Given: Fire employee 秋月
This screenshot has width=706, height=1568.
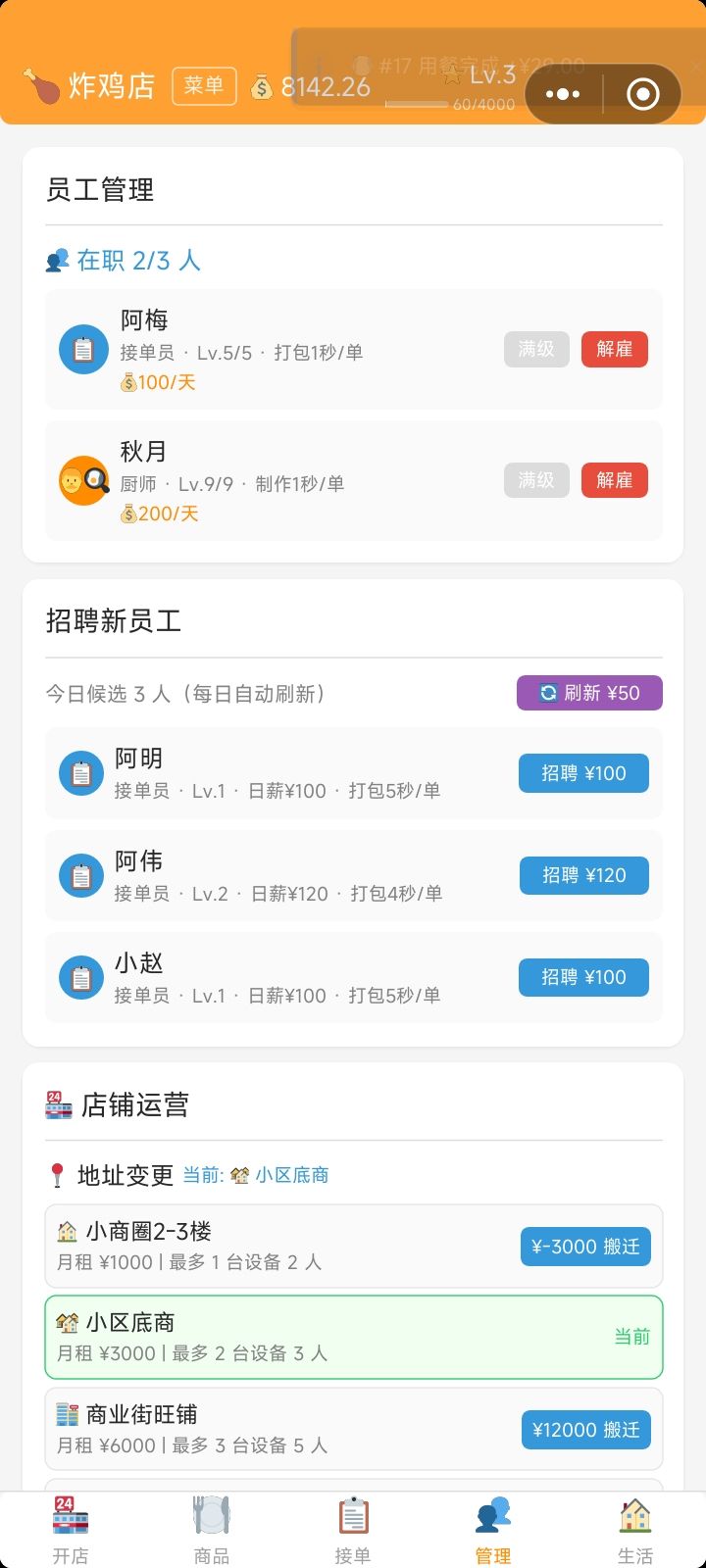Looking at the screenshot, I should click(614, 480).
